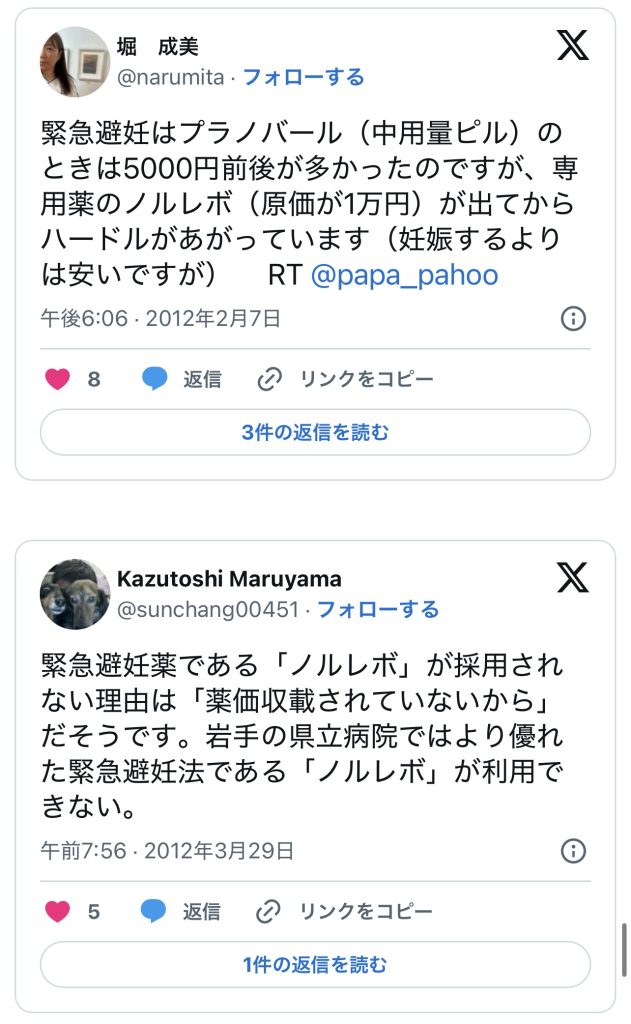Follow @narumita with フォローする
The image size is (631, 1024).
point(303,77)
